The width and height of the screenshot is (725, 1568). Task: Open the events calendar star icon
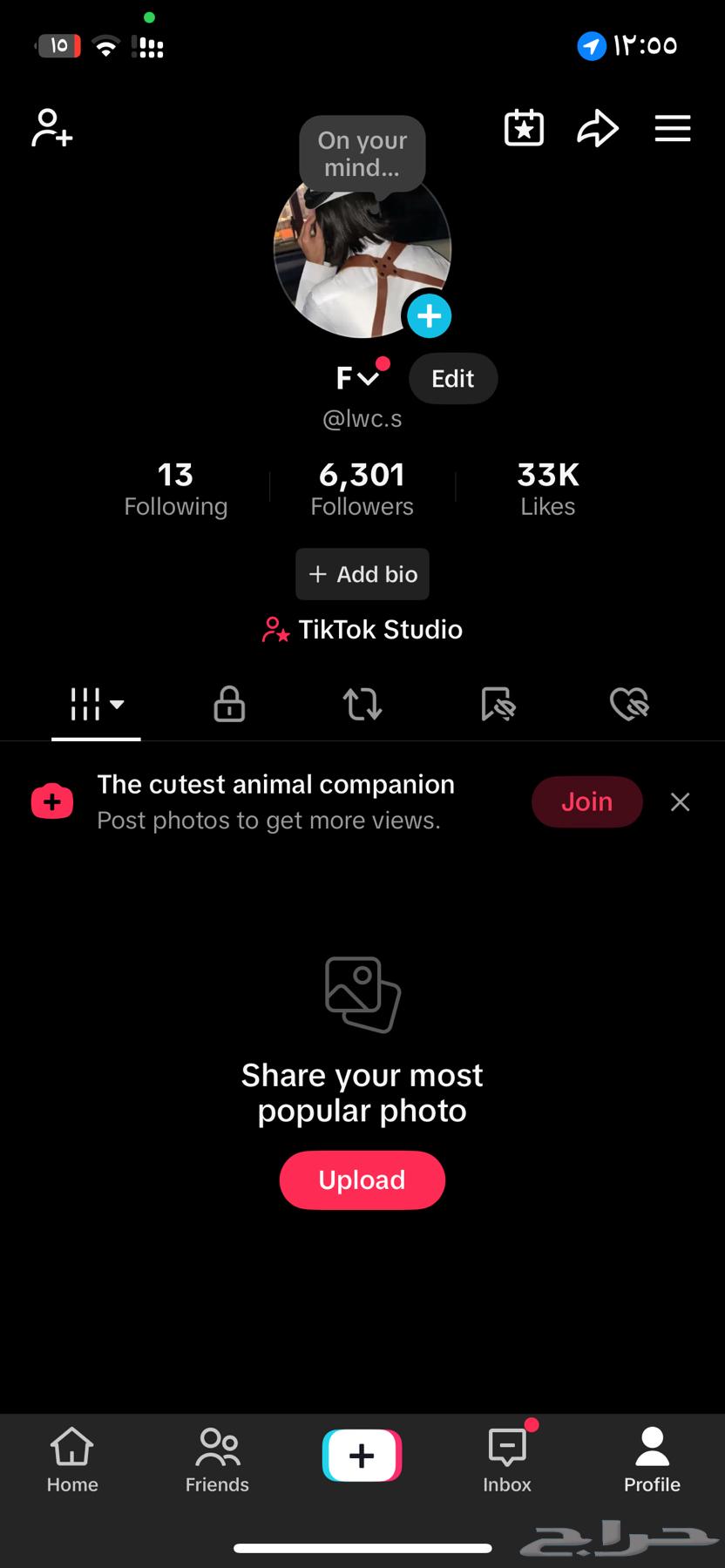524,128
